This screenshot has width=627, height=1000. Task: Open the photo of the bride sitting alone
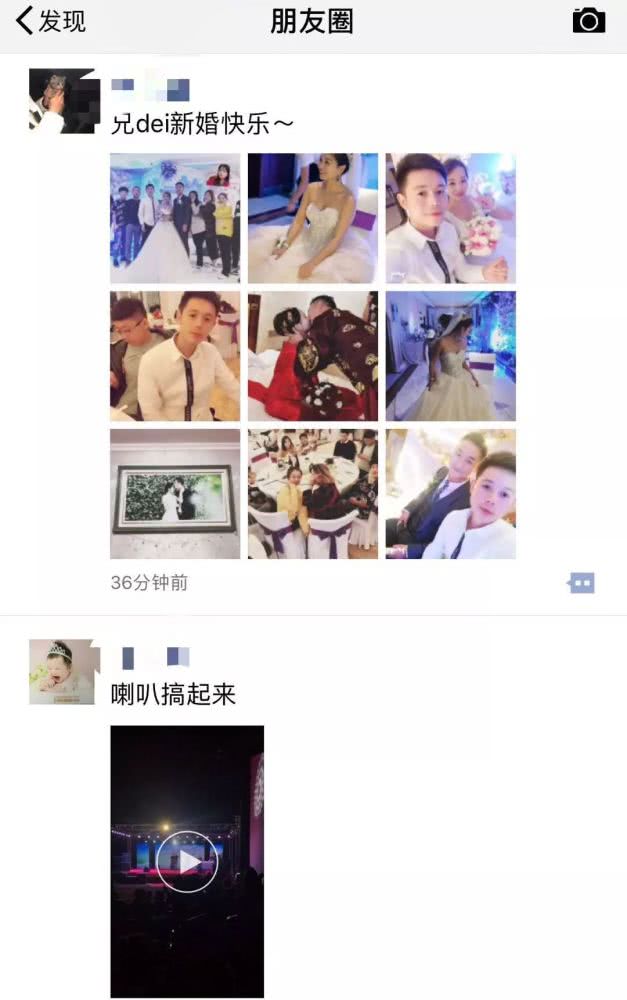[313, 218]
